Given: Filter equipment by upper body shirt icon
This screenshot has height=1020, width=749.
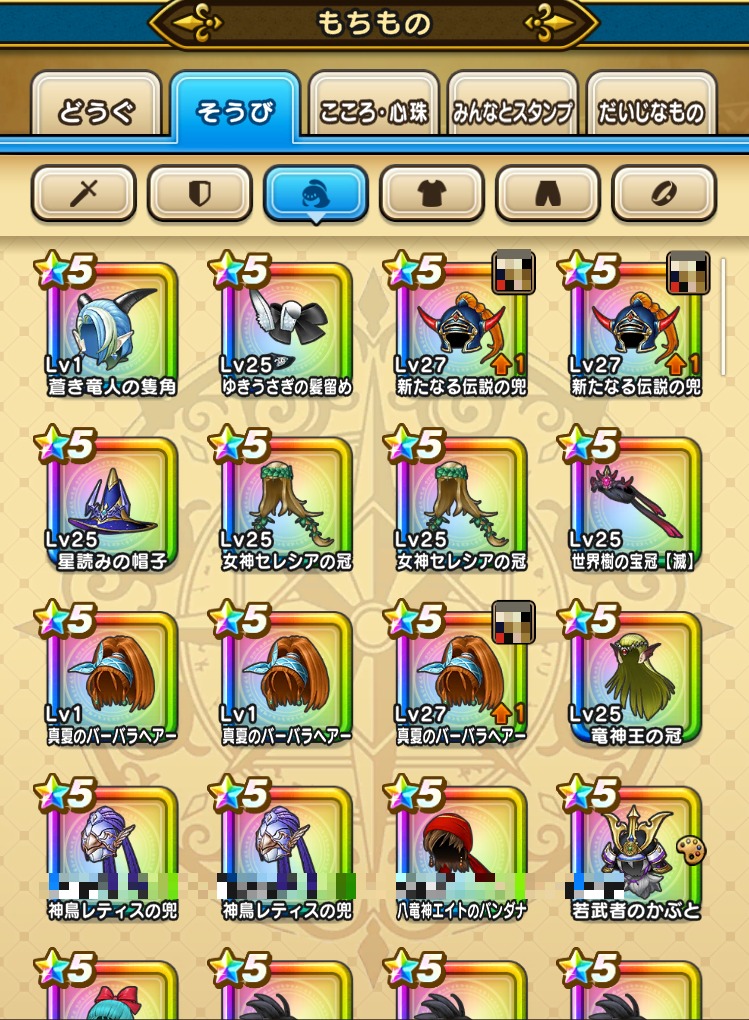Looking at the screenshot, I should [x=431, y=193].
